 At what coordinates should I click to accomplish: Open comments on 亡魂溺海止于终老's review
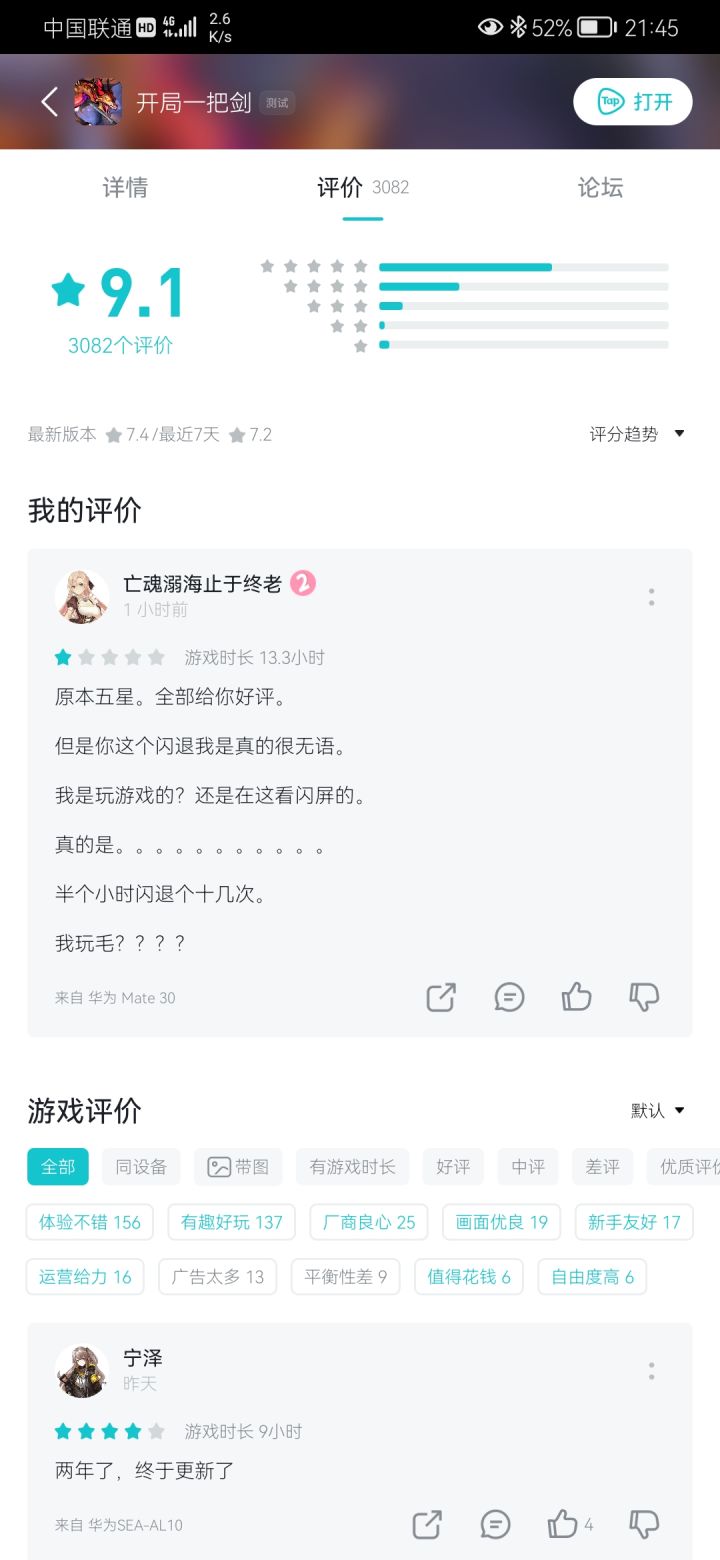coord(509,997)
